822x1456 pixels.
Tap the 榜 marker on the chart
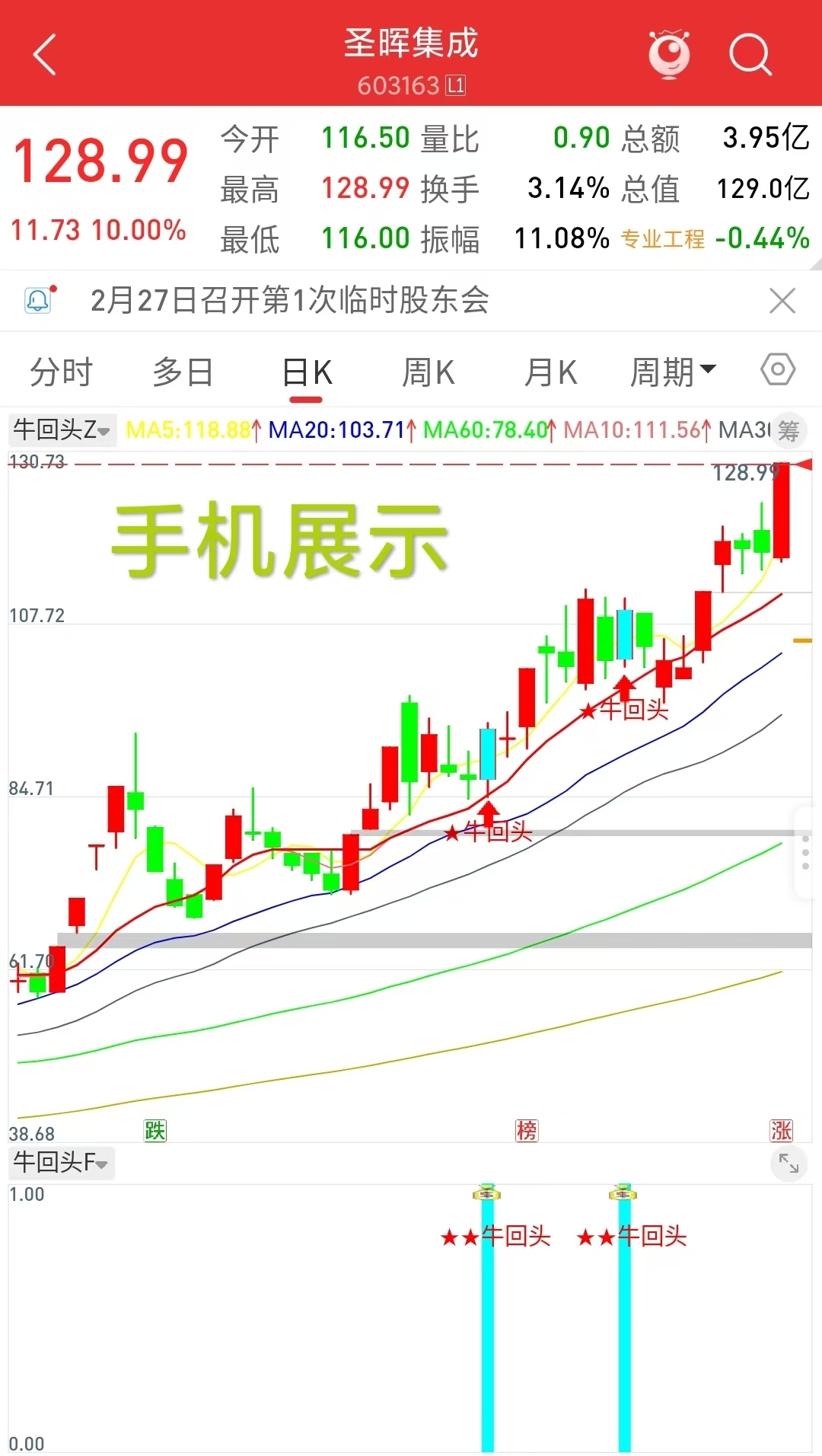527,1130
